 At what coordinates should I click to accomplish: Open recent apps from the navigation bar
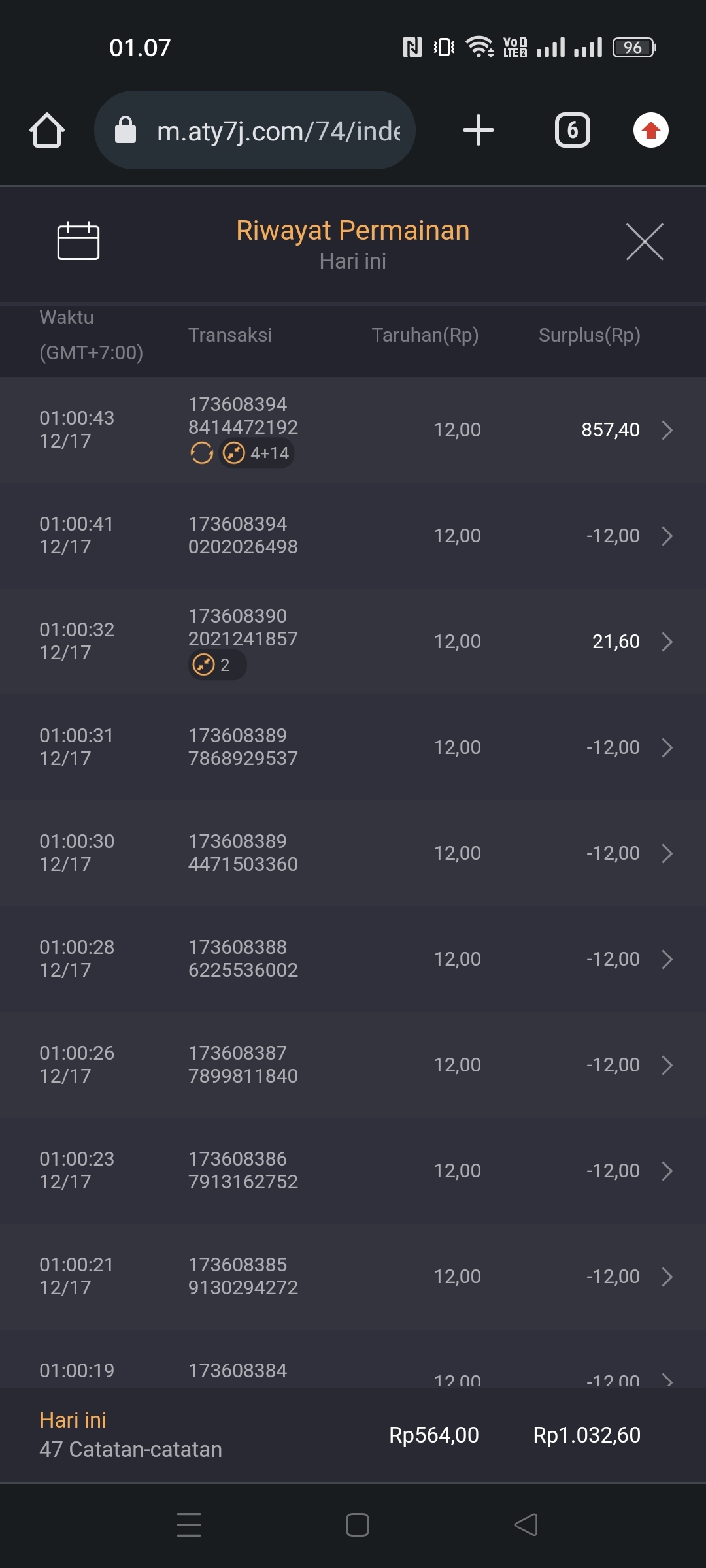[189, 1525]
